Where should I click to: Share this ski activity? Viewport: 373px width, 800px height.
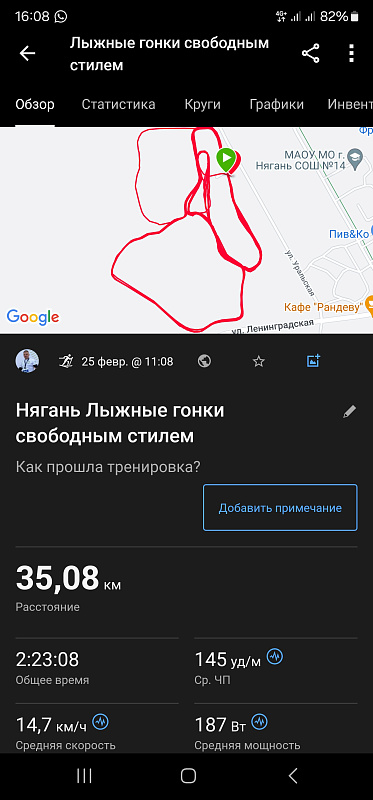pos(310,54)
